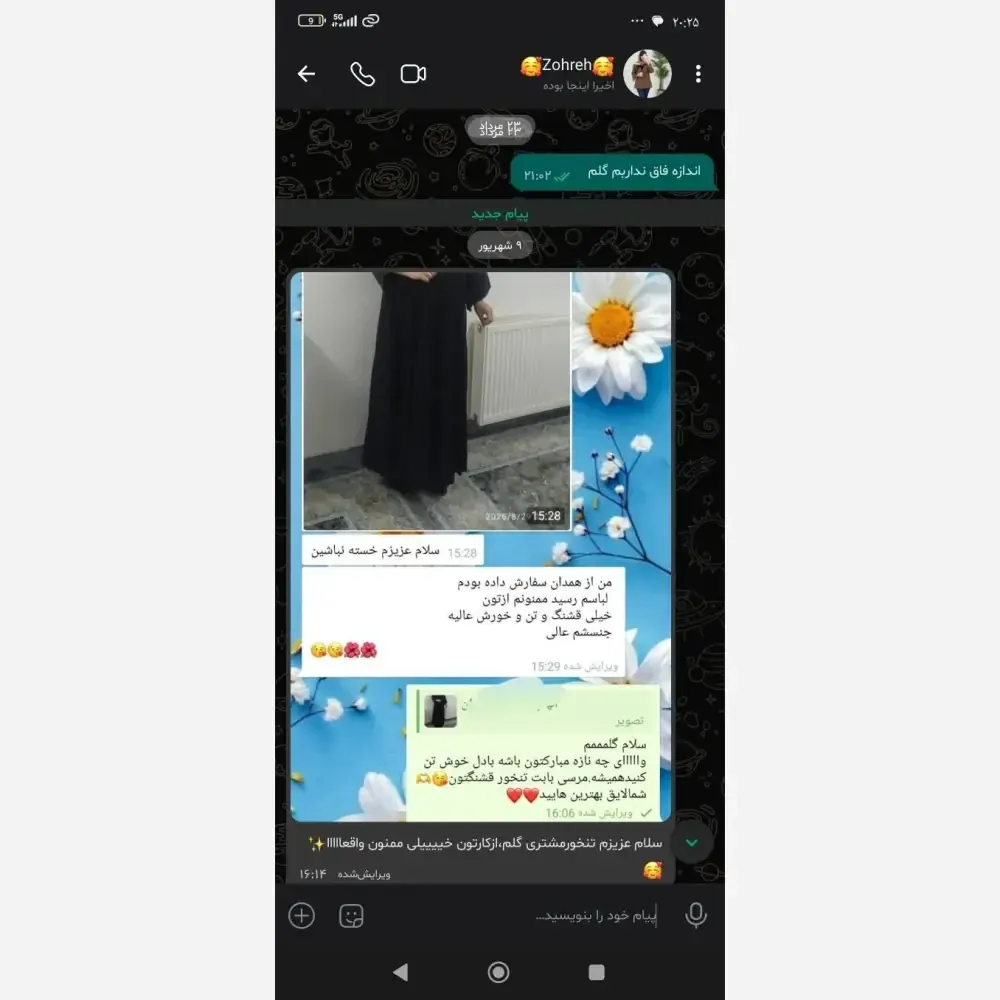The height and width of the screenshot is (1000, 1000).
Task: Jump to latest message with the down chevron
Action: click(692, 842)
